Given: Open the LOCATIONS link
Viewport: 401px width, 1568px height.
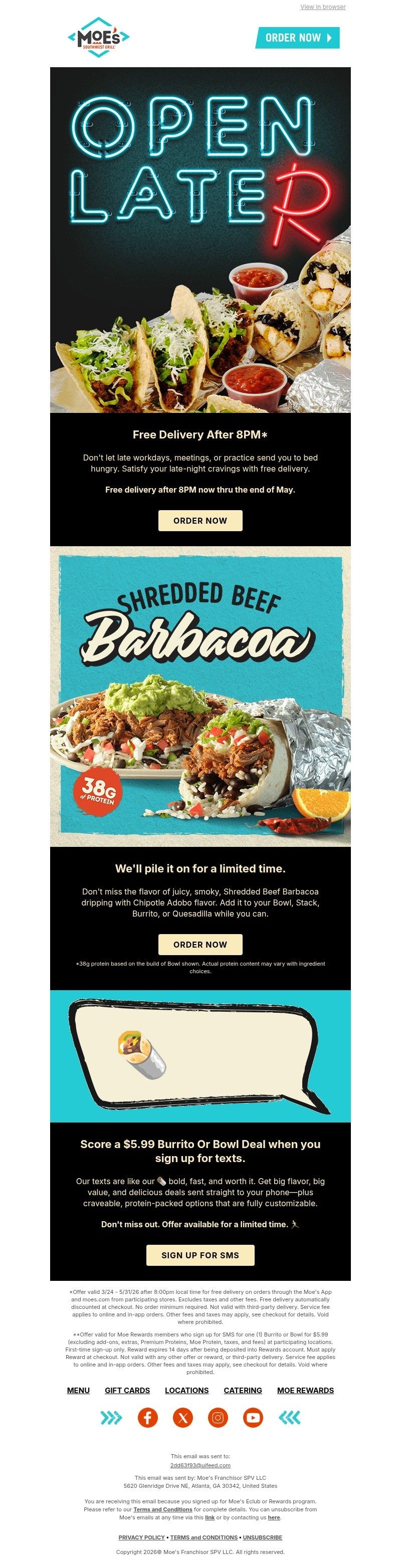Looking at the screenshot, I should (186, 1390).
